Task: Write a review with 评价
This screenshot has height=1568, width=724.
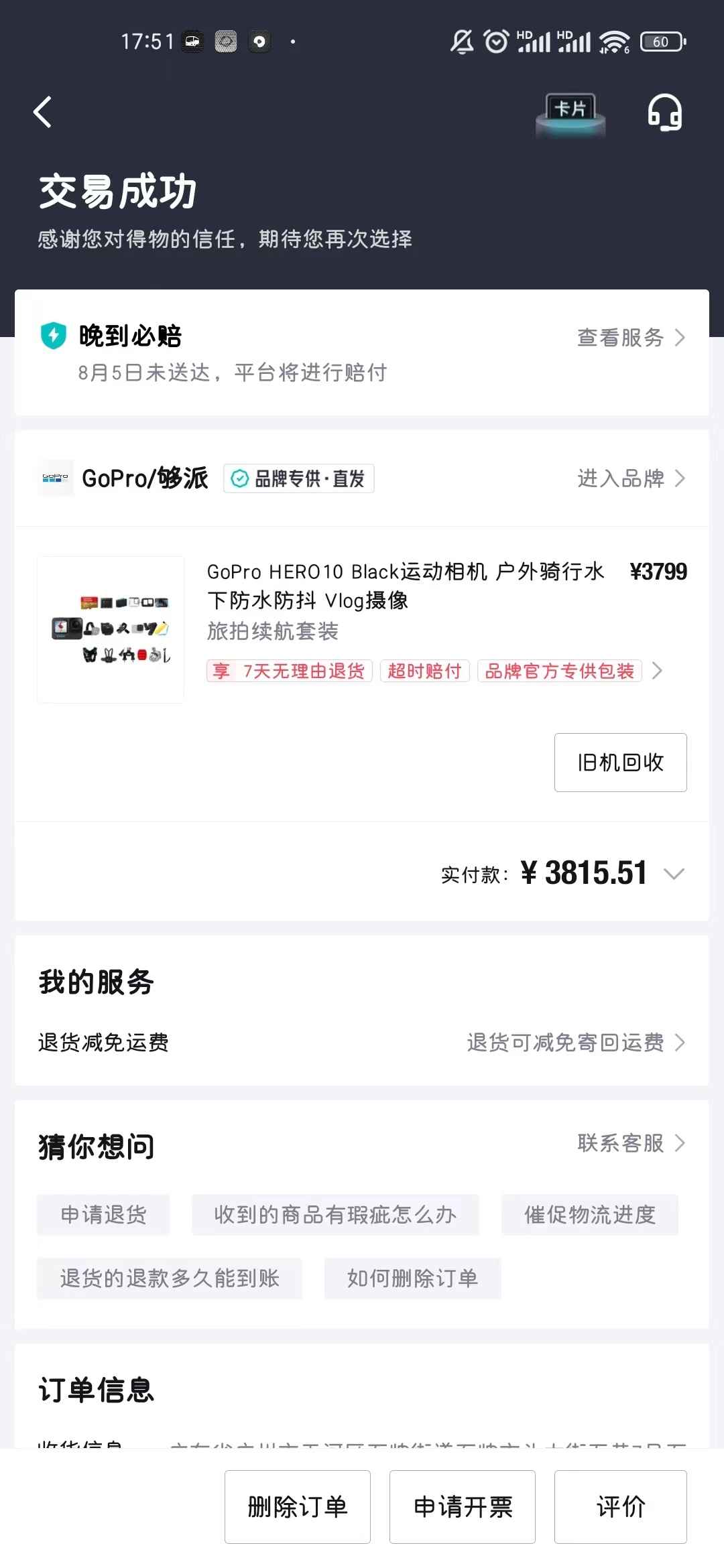Action: tap(620, 1507)
